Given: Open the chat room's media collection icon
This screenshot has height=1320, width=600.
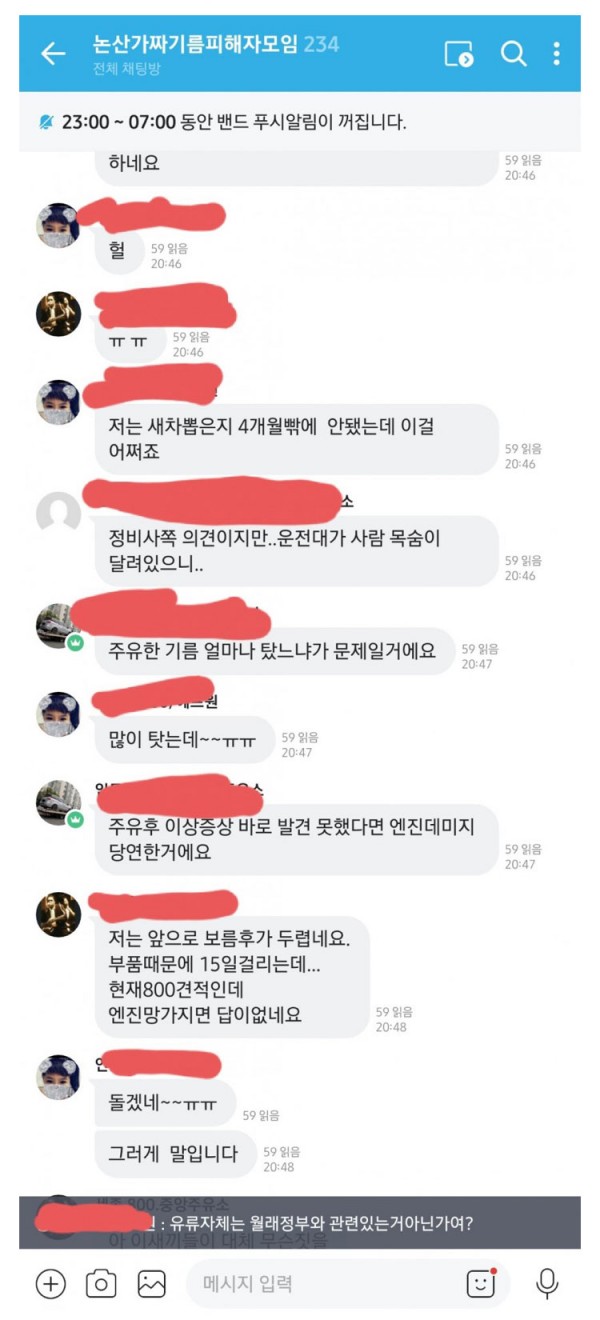Looking at the screenshot, I should 459,54.
